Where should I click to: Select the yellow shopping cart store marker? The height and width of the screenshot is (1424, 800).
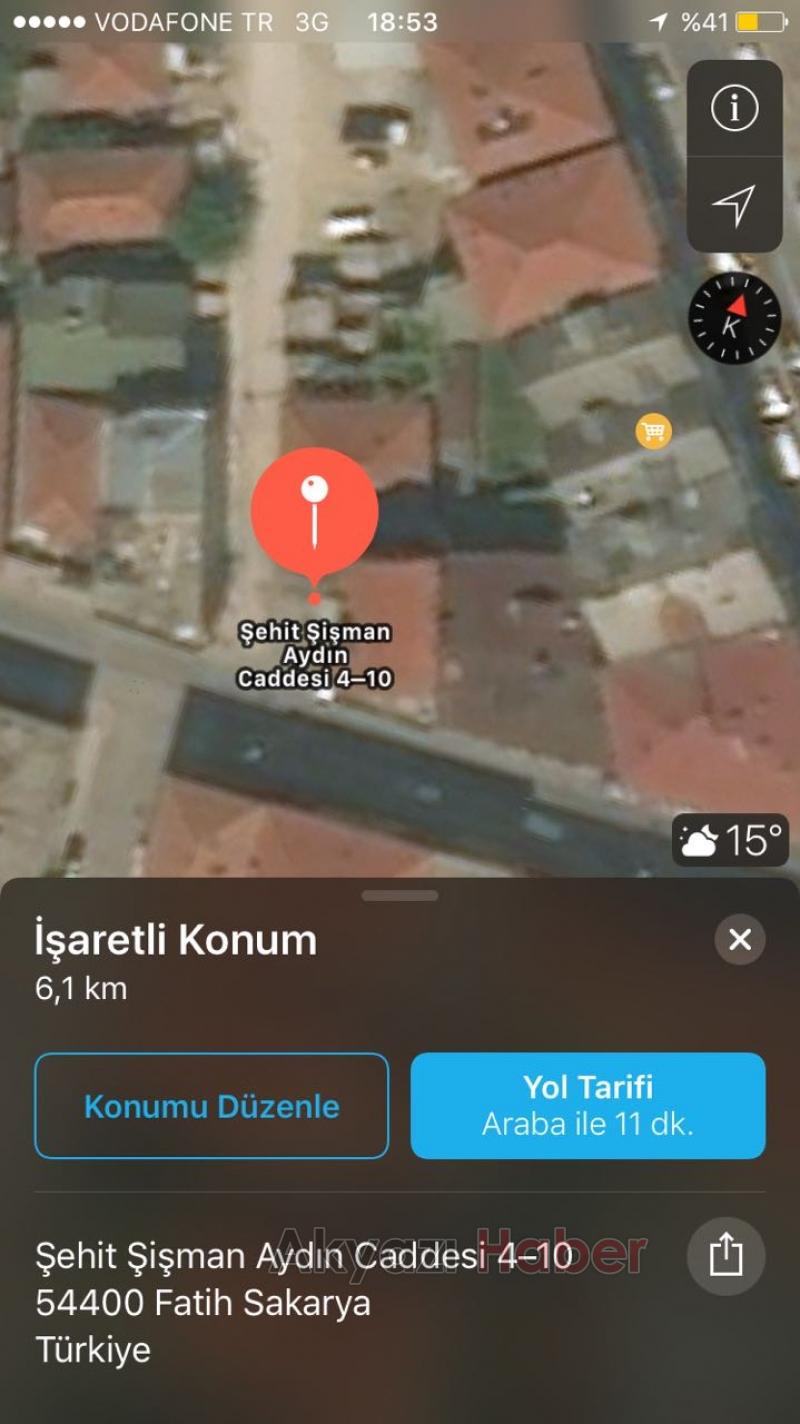pyautogui.click(x=654, y=432)
